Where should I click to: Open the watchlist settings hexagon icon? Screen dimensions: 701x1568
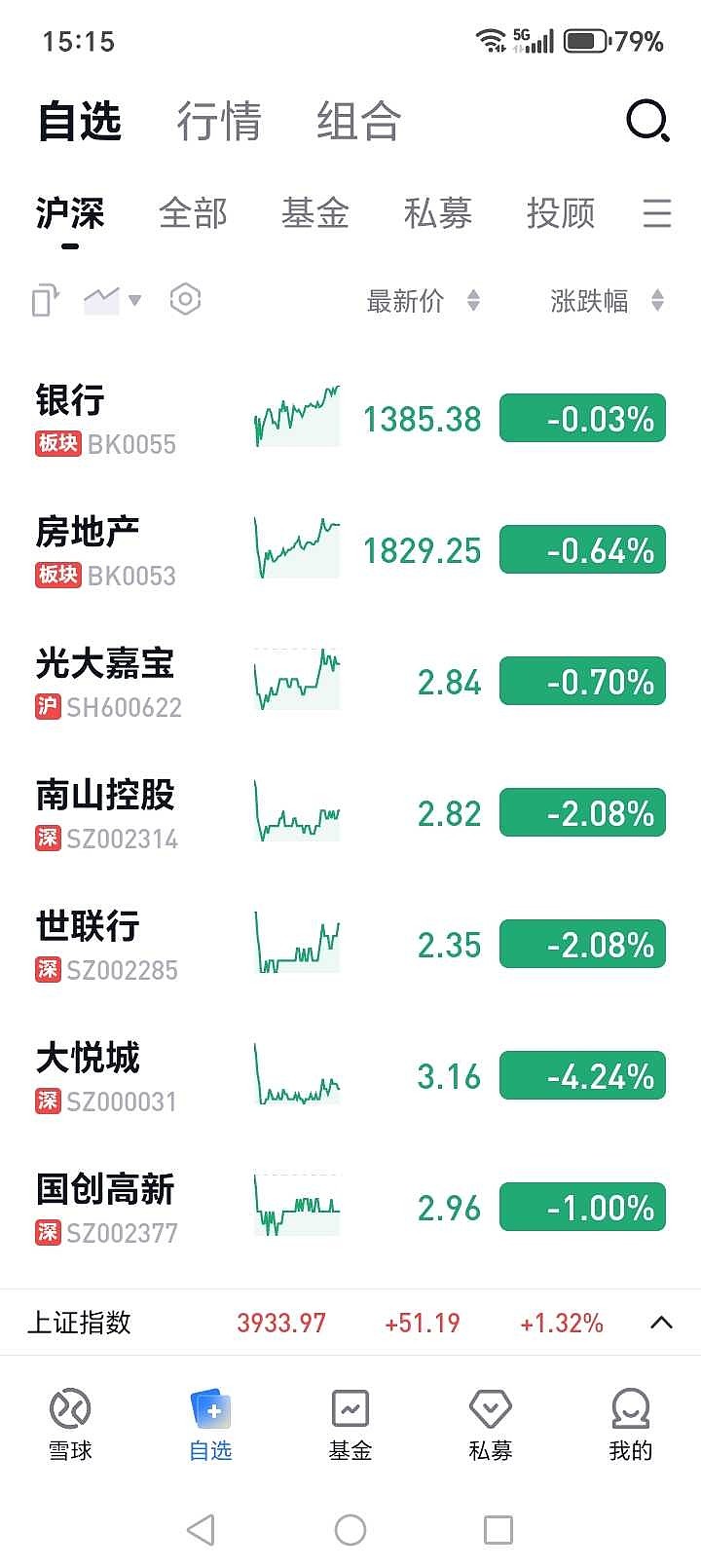(185, 299)
